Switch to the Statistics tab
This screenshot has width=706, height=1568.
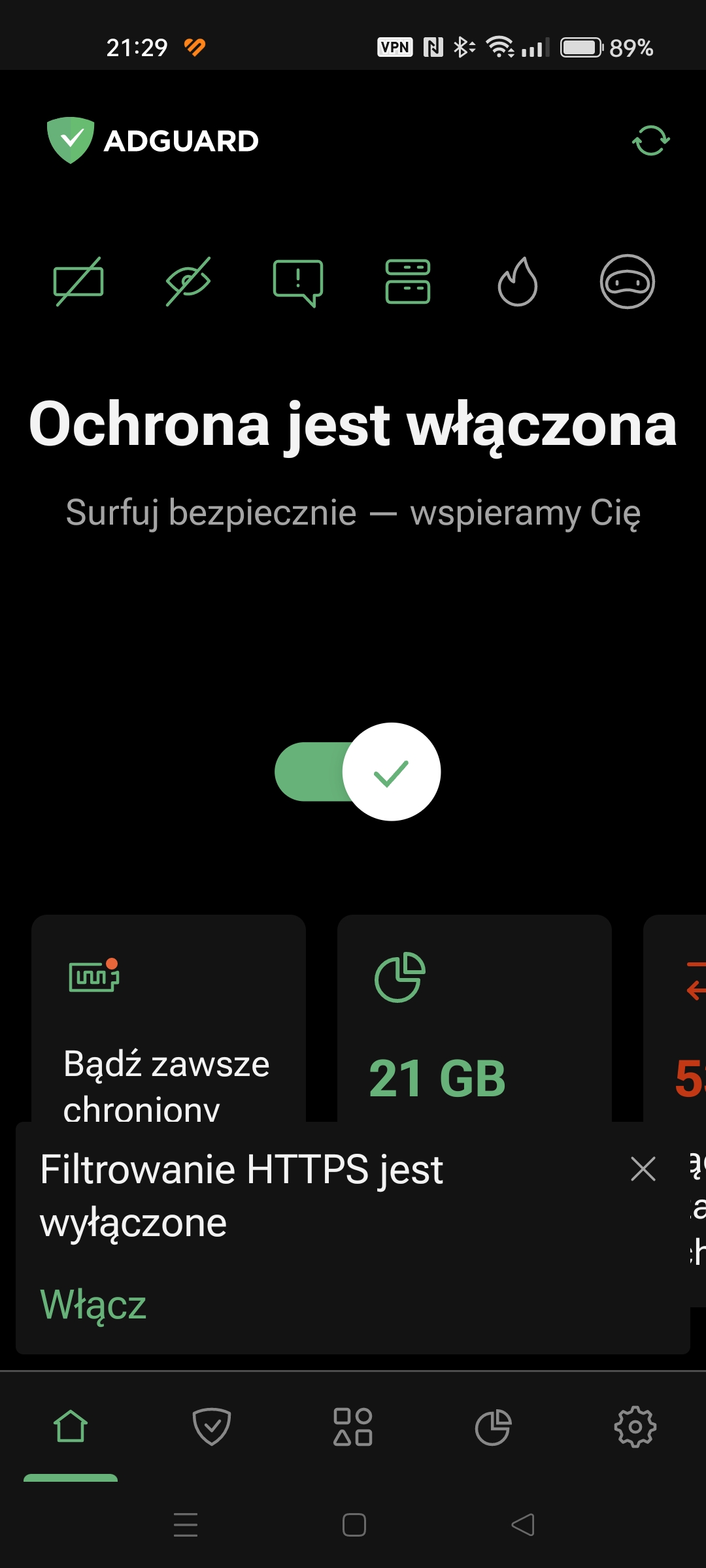tap(494, 1426)
